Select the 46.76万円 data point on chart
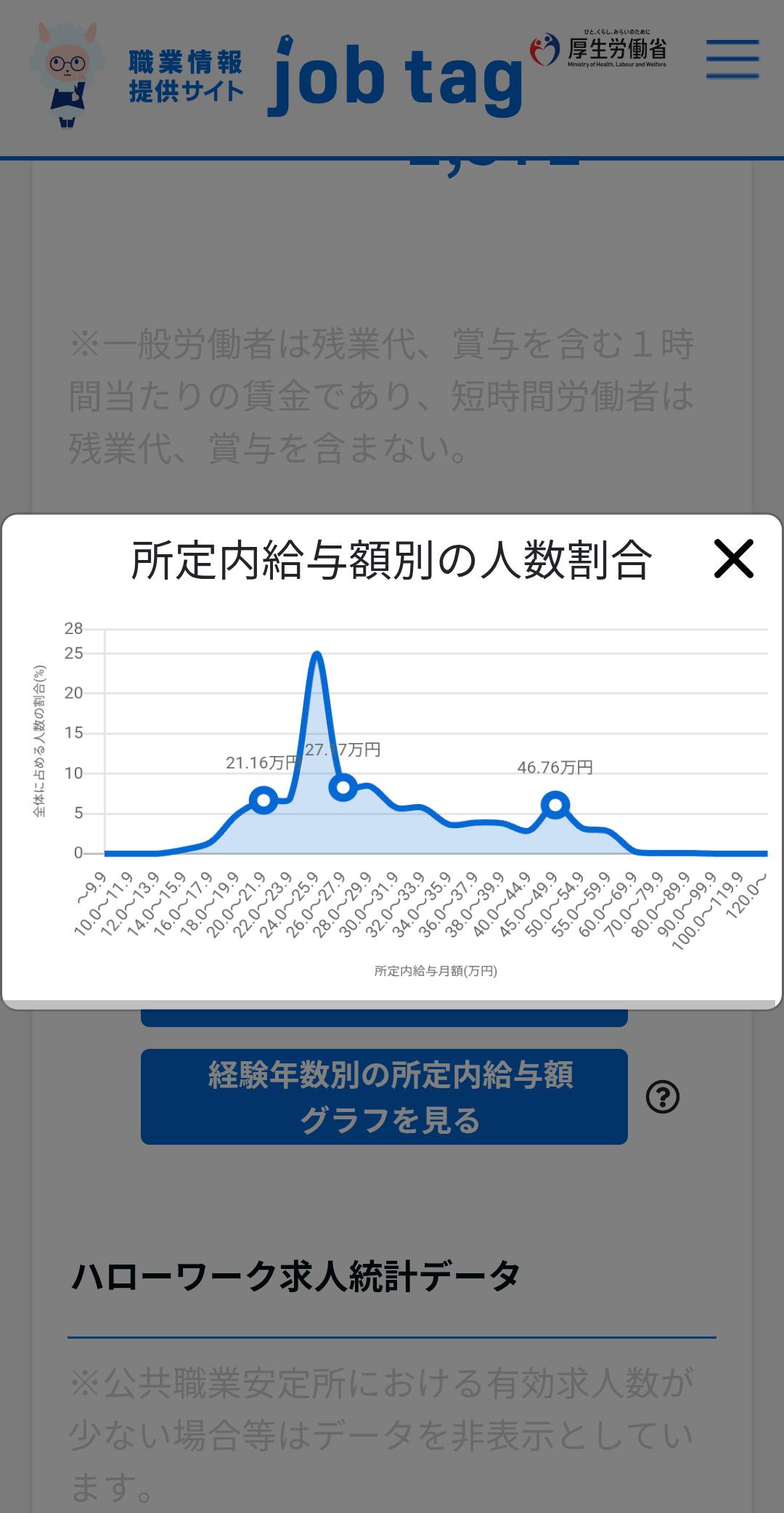This screenshot has height=1513, width=784. pyautogui.click(x=555, y=805)
